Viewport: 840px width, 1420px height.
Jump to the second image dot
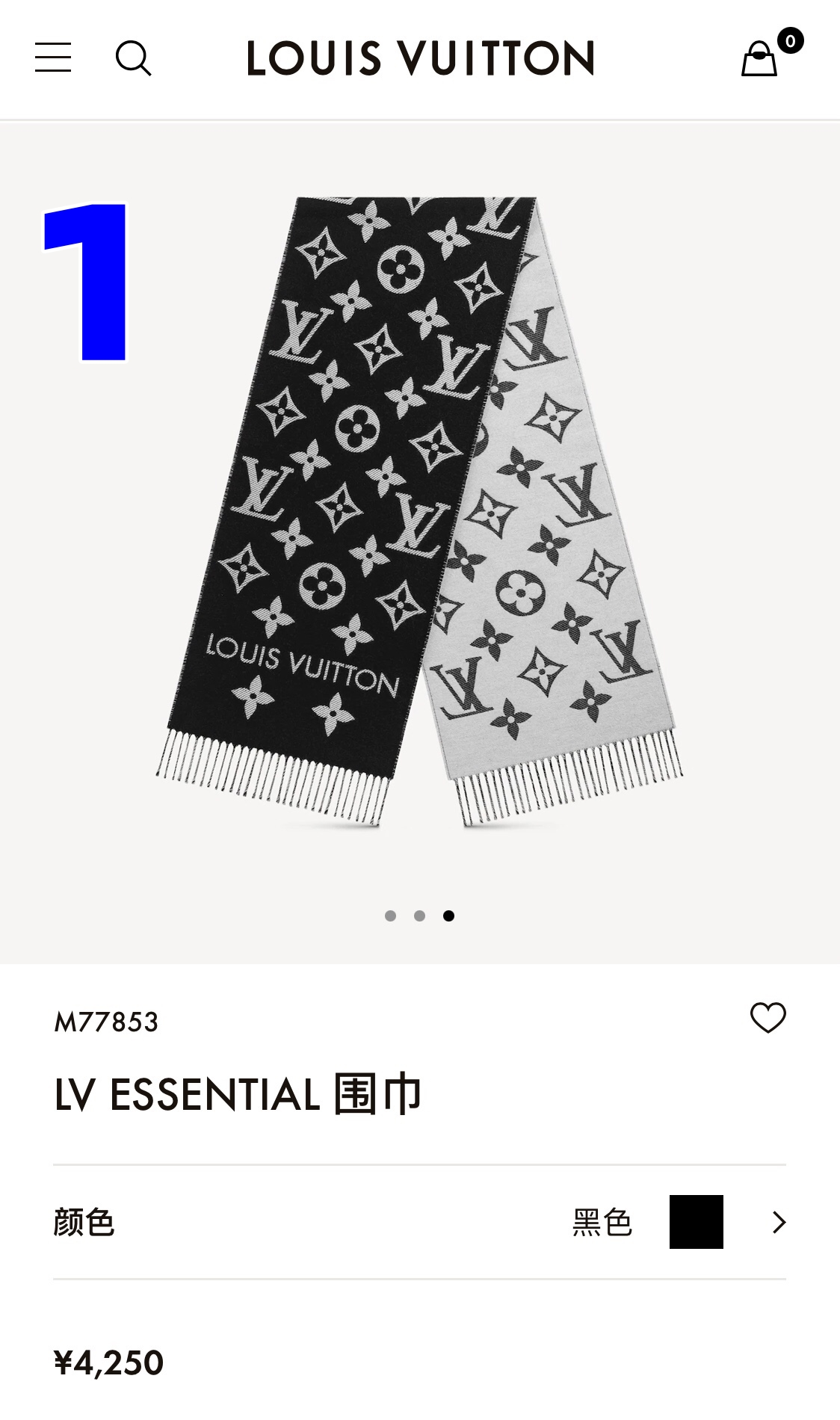click(x=419, y=916)
